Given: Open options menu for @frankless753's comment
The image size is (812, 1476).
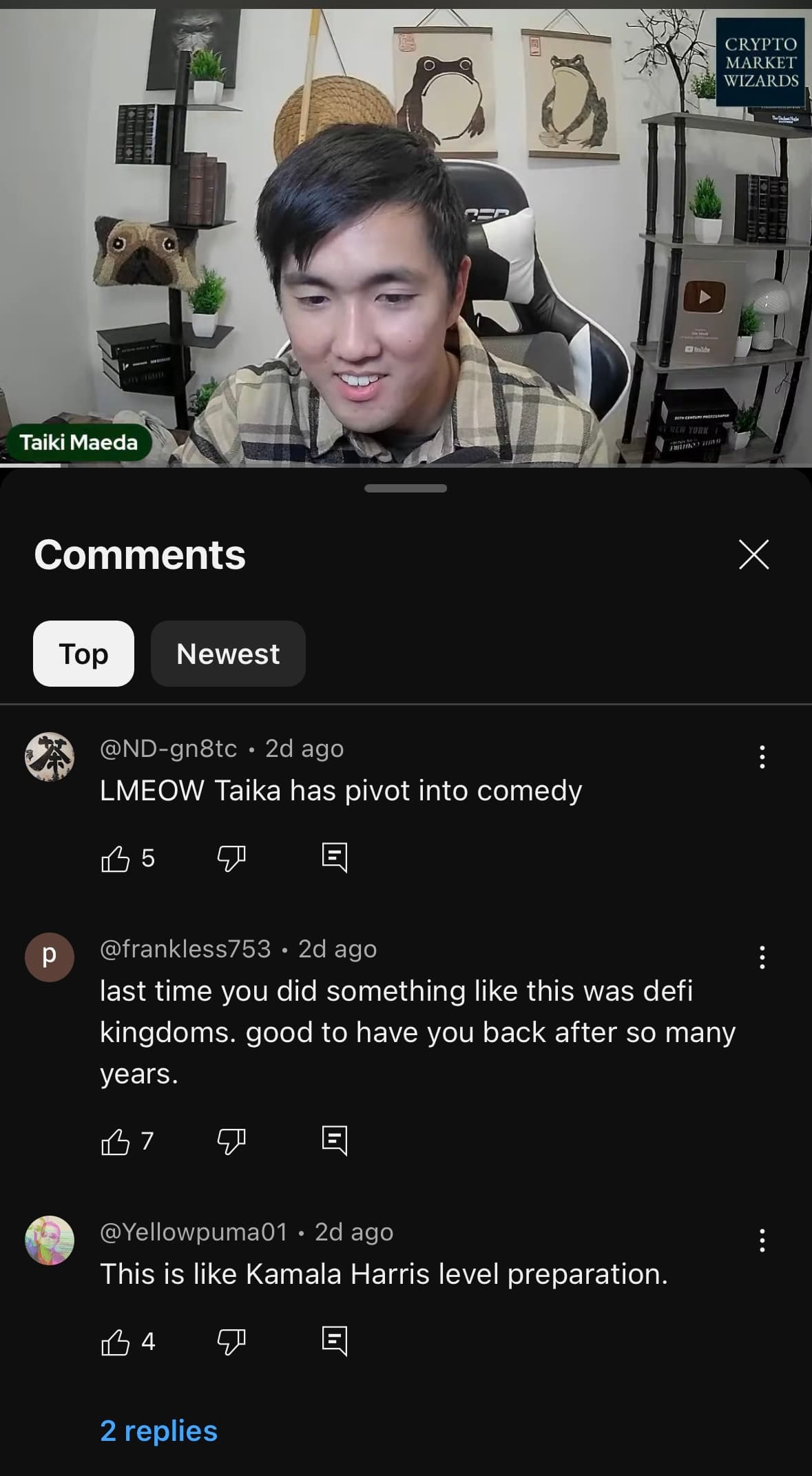Looking at the screenshot, I should pyautogui.click(x=762, y=957).
